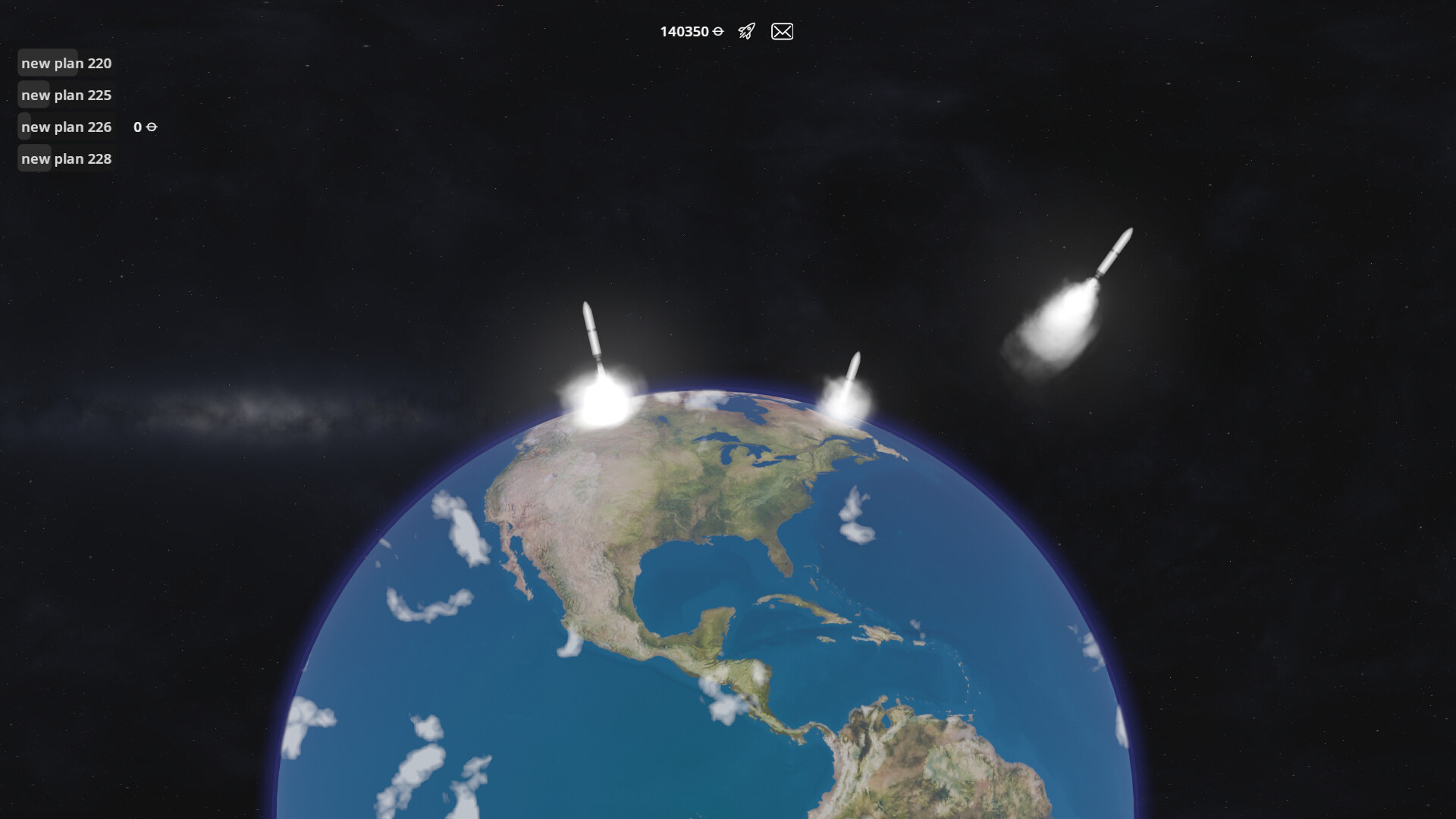Screen dimensions: 1456x819
Task: Open new plan 226
Action: tap(66, 127)
